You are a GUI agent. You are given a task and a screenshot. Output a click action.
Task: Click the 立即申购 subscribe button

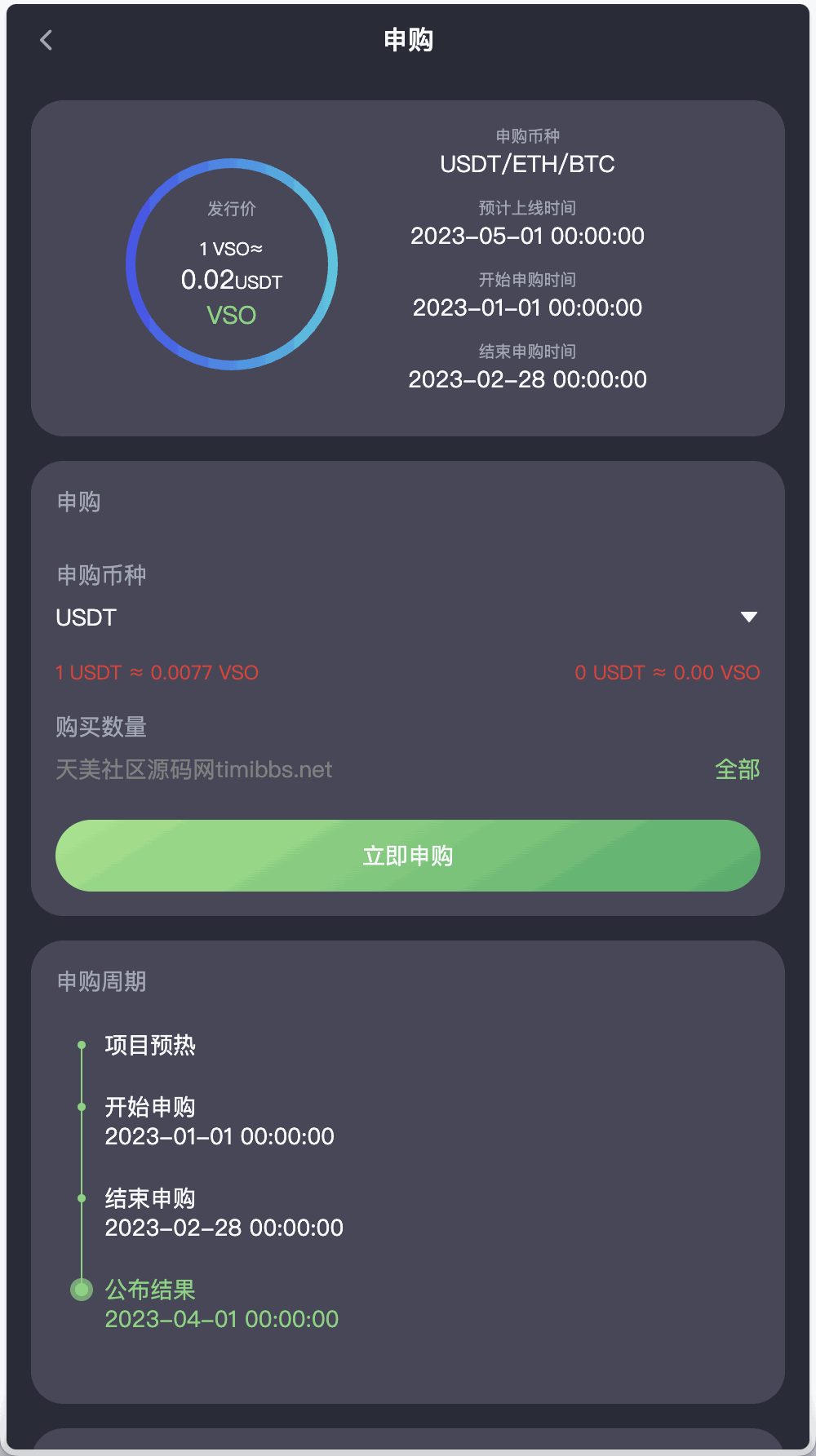[x=408, y=855]
